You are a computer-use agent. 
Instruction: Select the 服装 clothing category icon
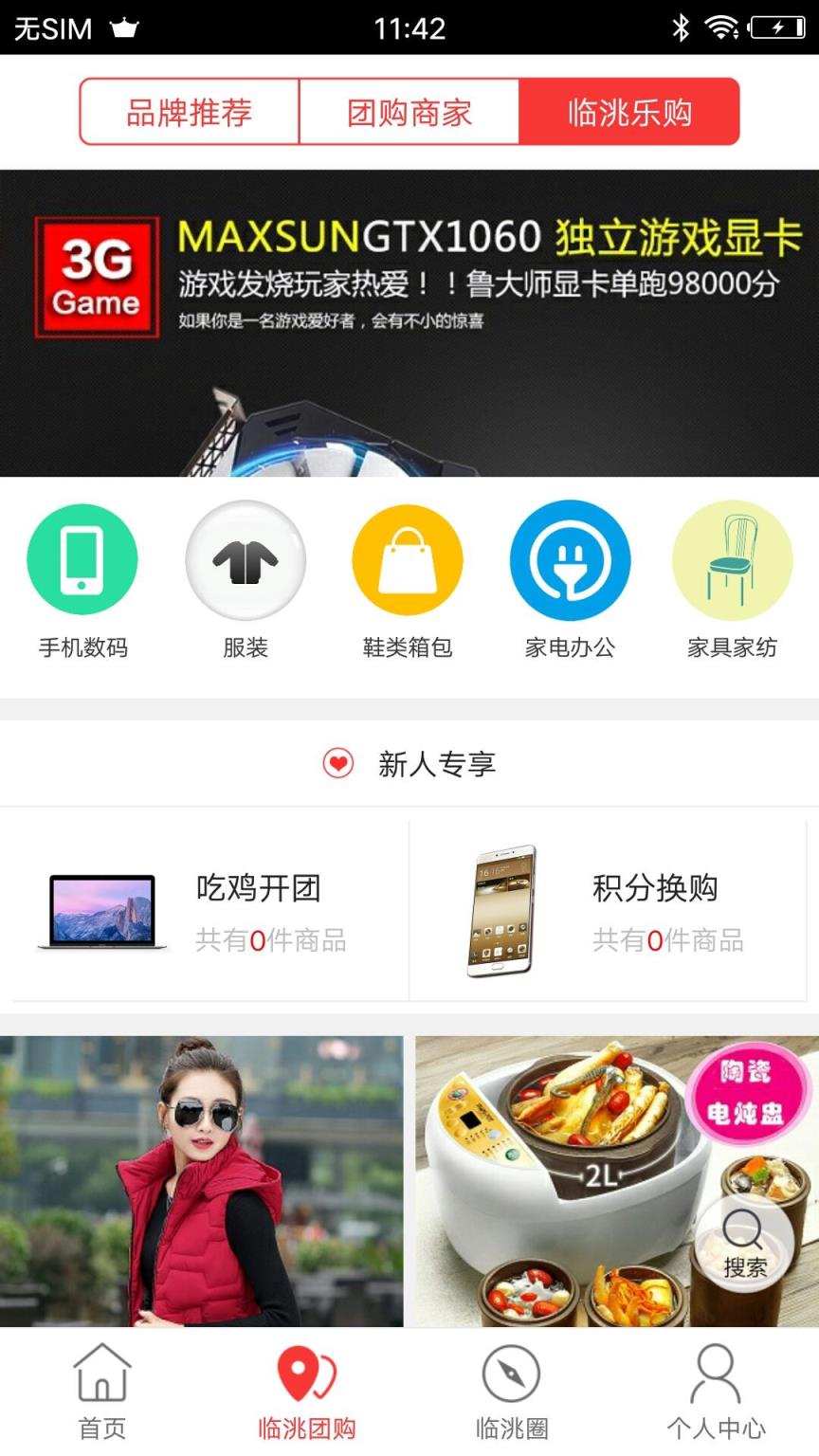(x=246, y=559)
